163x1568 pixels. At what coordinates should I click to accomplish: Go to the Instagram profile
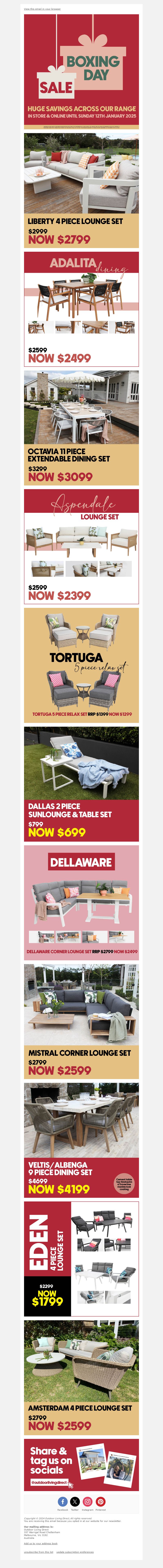click(88, 1502)
